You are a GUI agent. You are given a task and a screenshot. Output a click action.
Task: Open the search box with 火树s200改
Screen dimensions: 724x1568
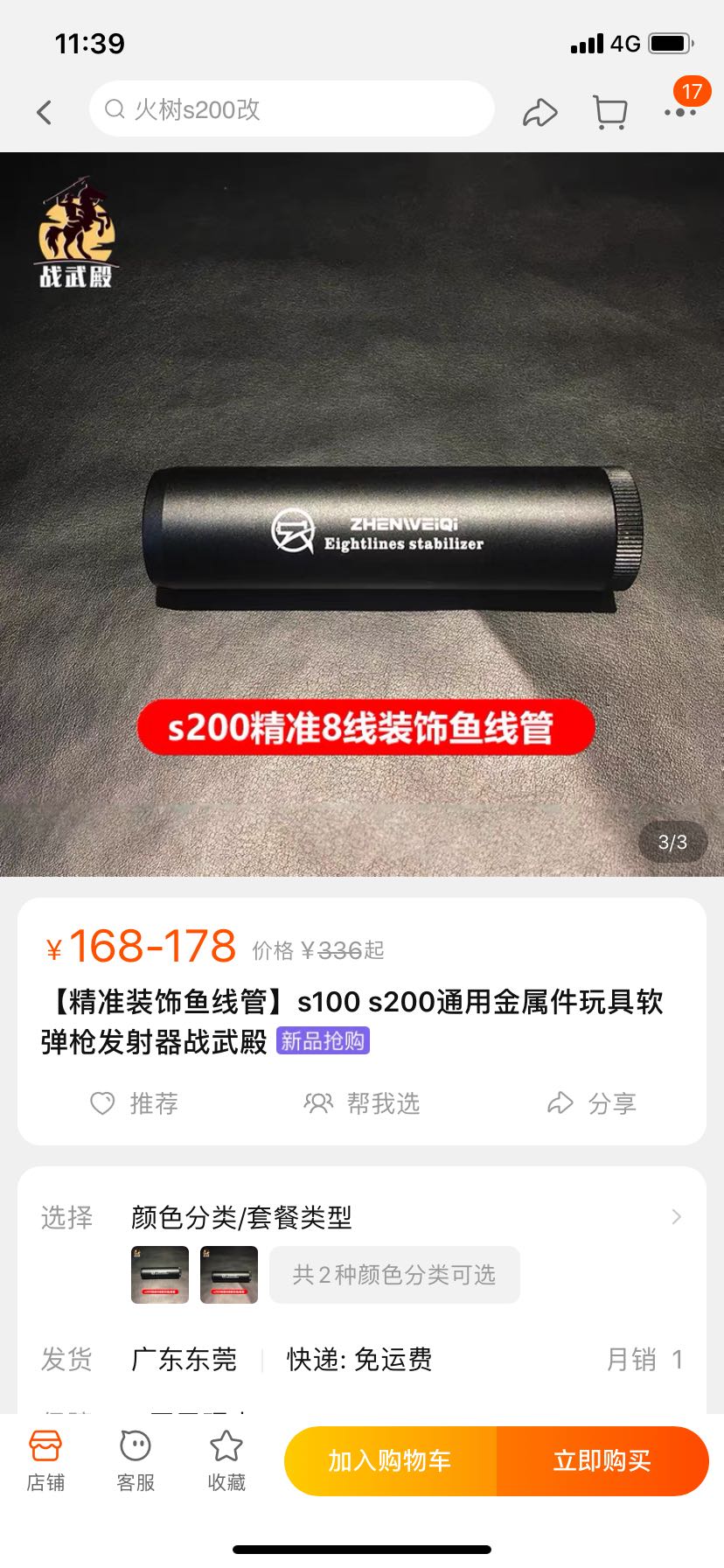click(x=291, y=109)
